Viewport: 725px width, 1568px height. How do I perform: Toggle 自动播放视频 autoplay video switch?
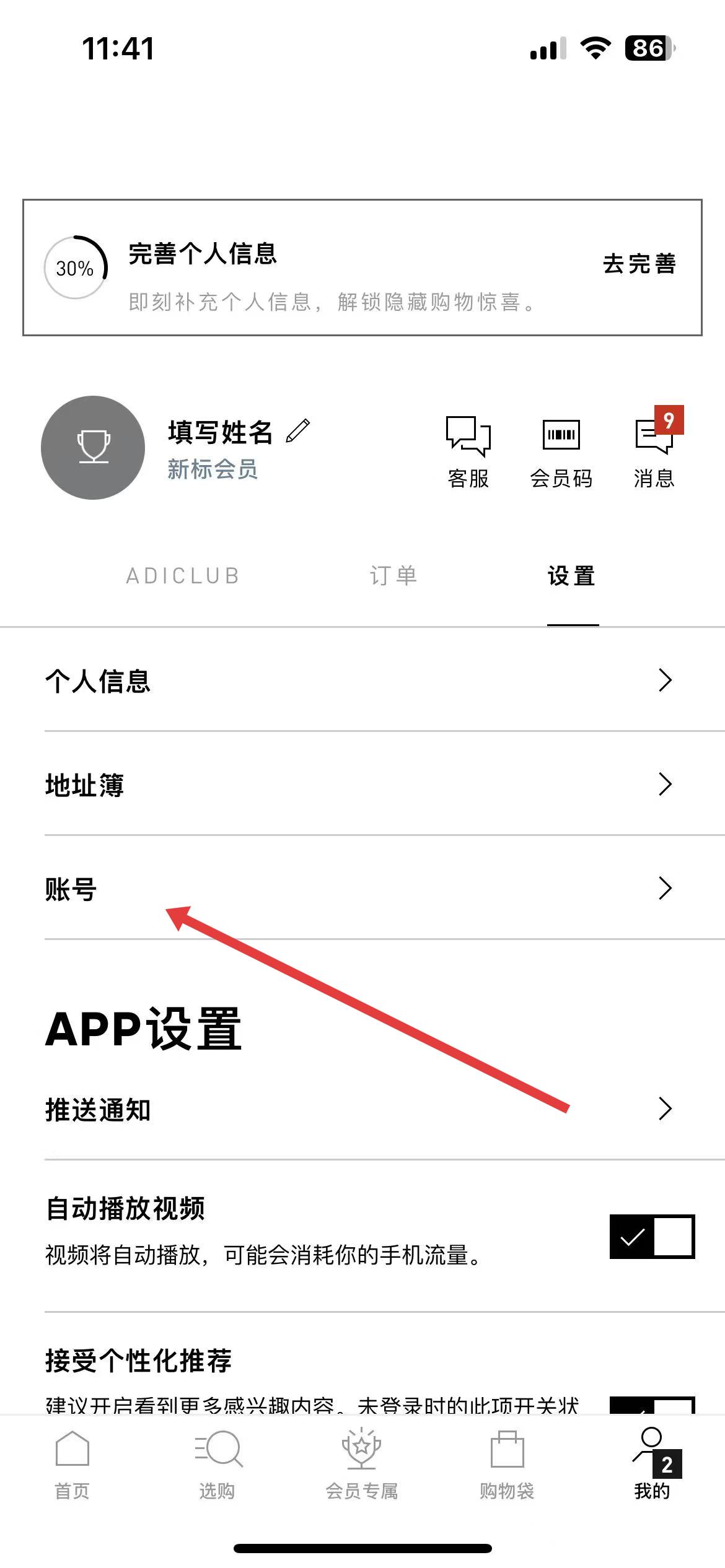(652, 1237)
